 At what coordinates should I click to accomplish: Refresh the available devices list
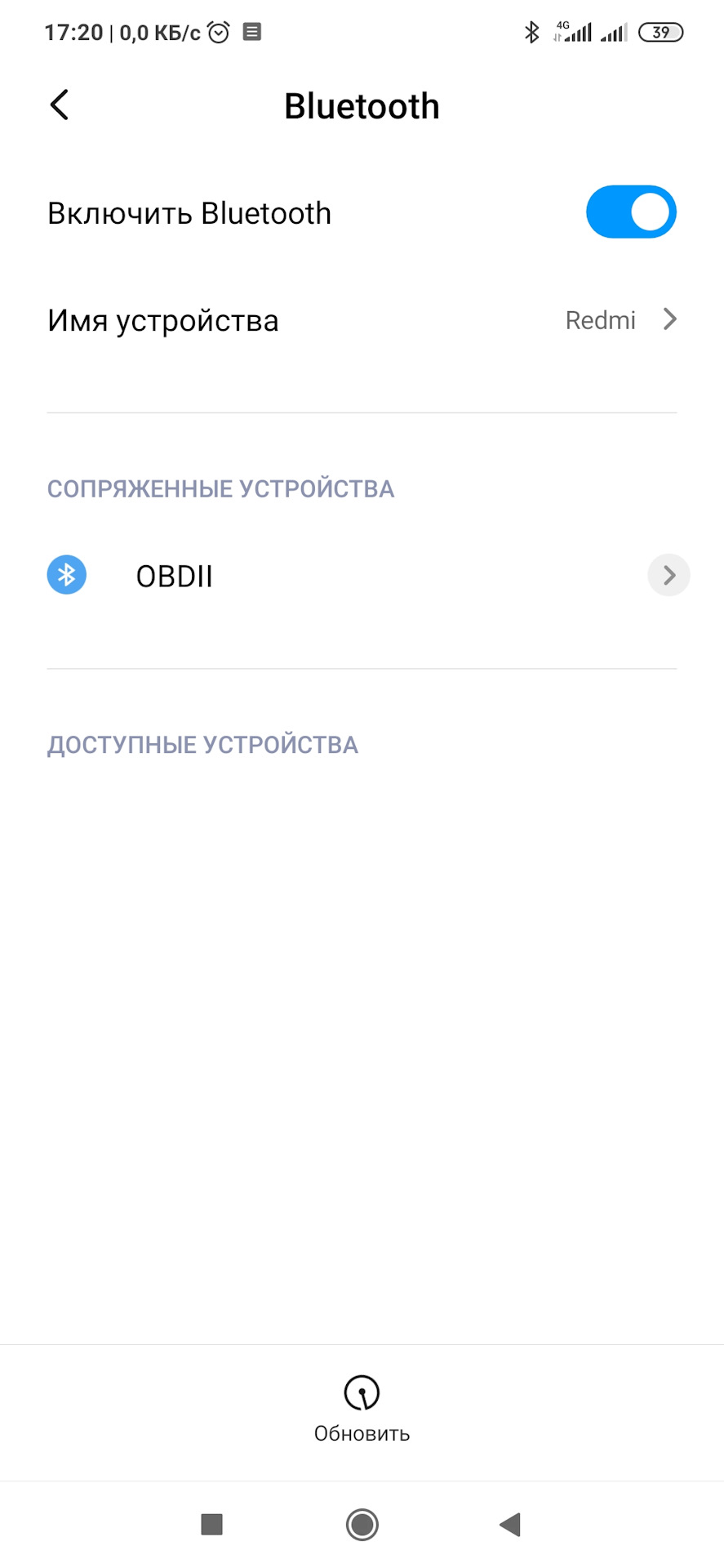coord(362,1408)
